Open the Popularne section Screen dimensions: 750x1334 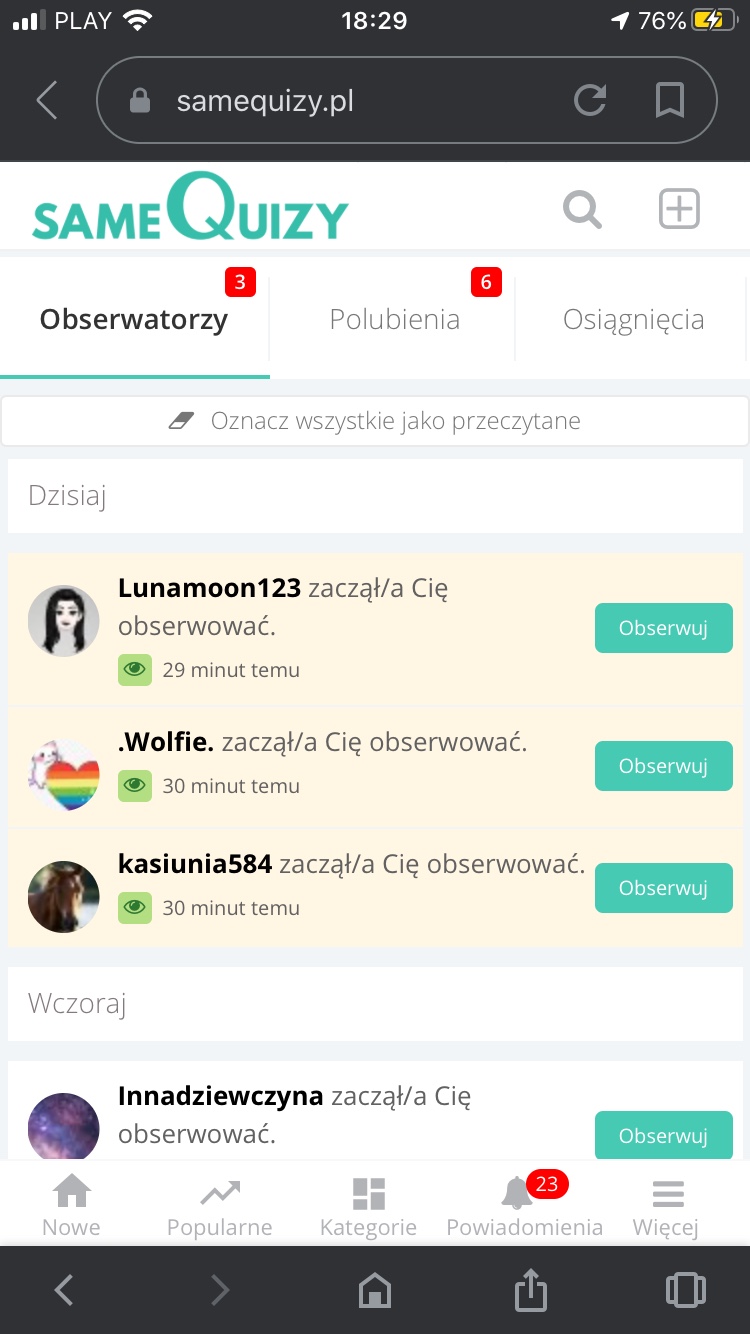[x=219, y=1206]
